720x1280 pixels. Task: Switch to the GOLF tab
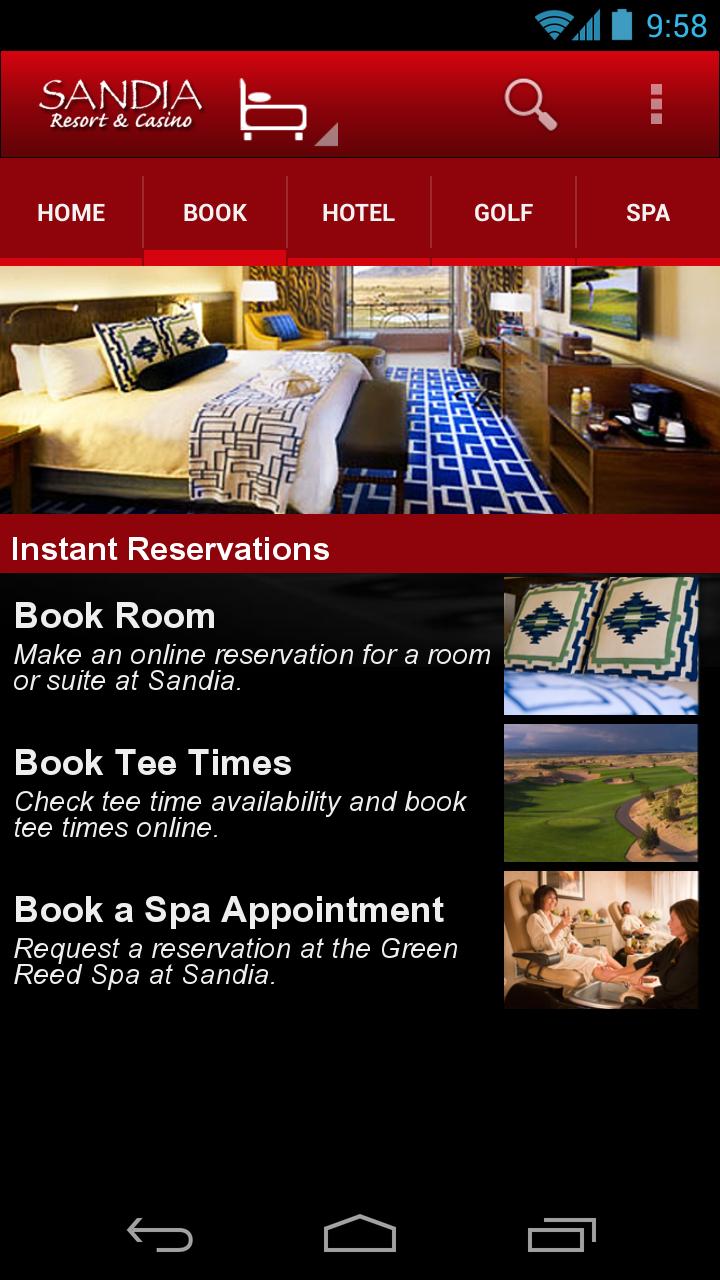tap(503, 213)
